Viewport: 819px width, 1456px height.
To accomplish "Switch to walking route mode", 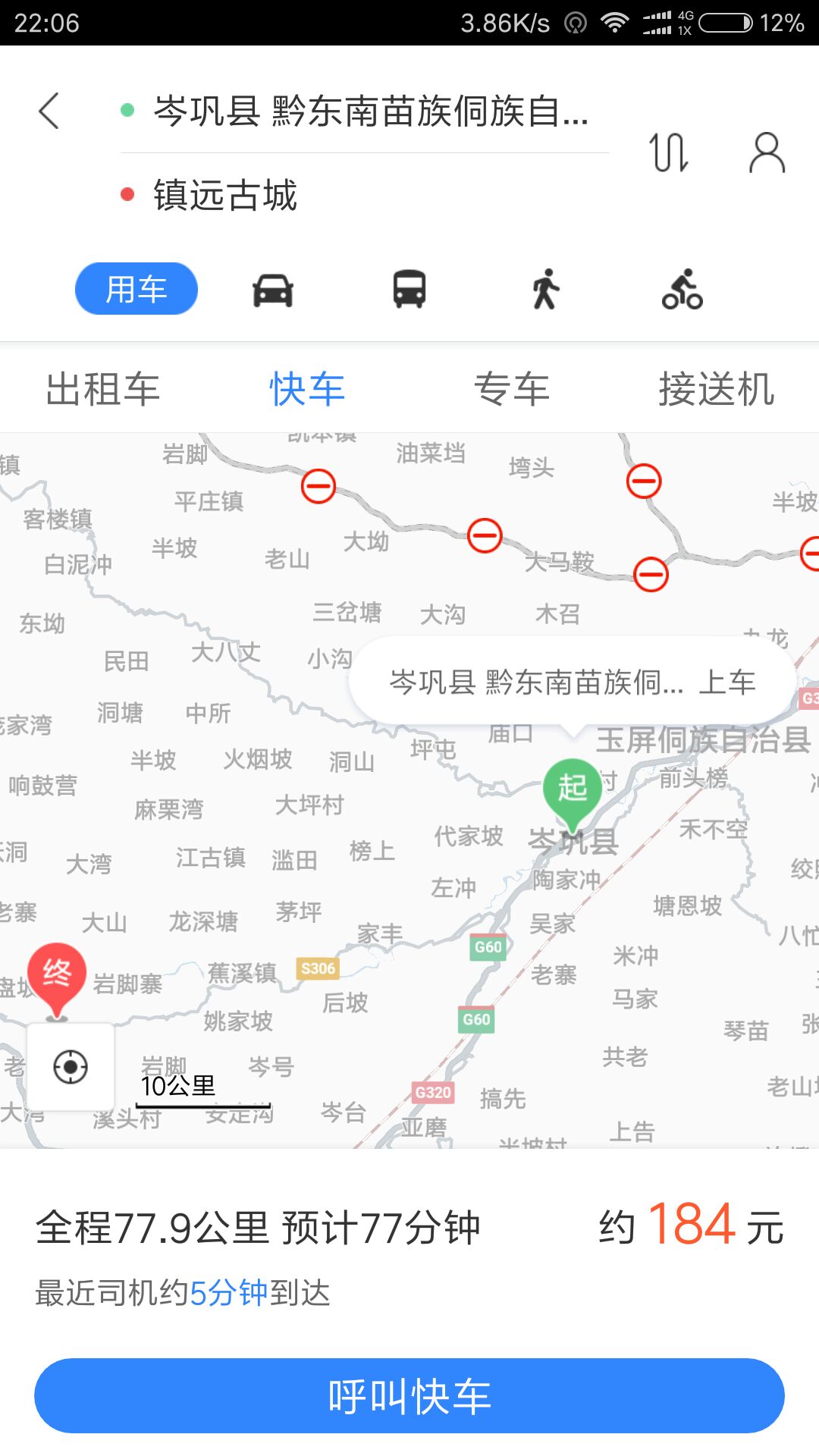I will coord(545,289).
